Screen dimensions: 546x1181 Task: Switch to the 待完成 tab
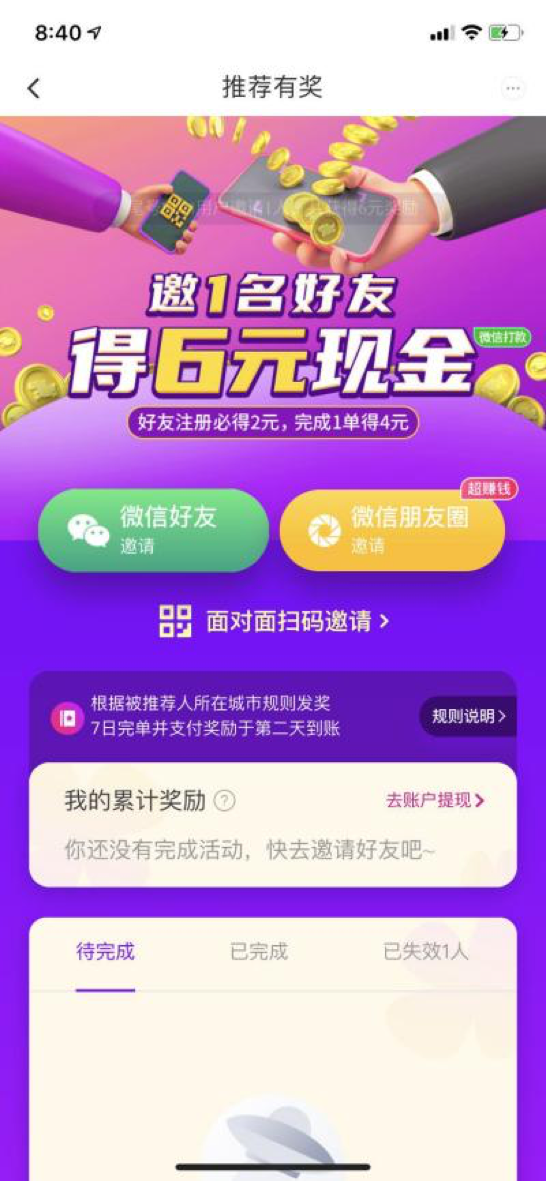pyautogui.click(x=105, y=951)
